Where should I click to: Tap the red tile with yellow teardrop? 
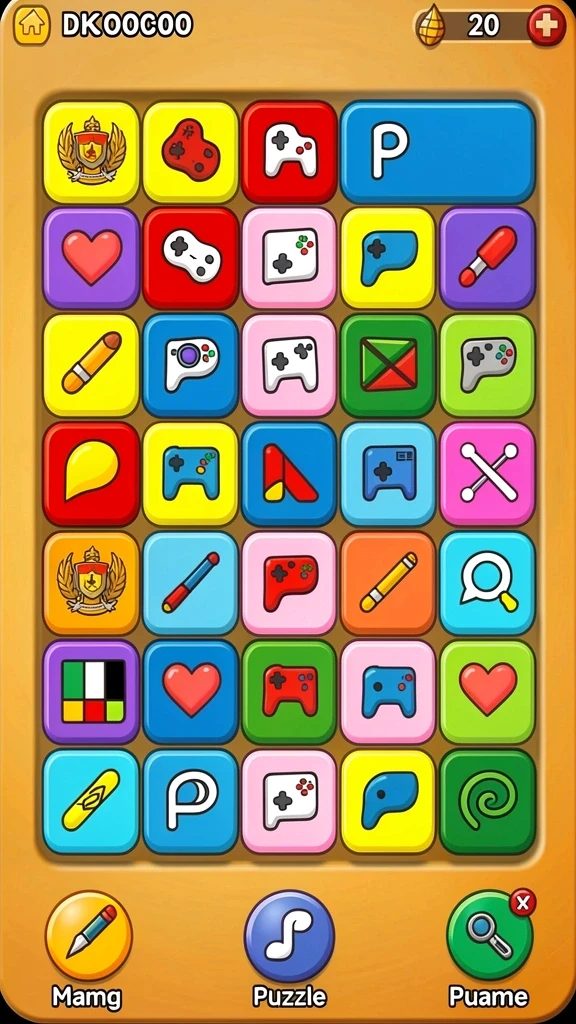coord(91,473)
